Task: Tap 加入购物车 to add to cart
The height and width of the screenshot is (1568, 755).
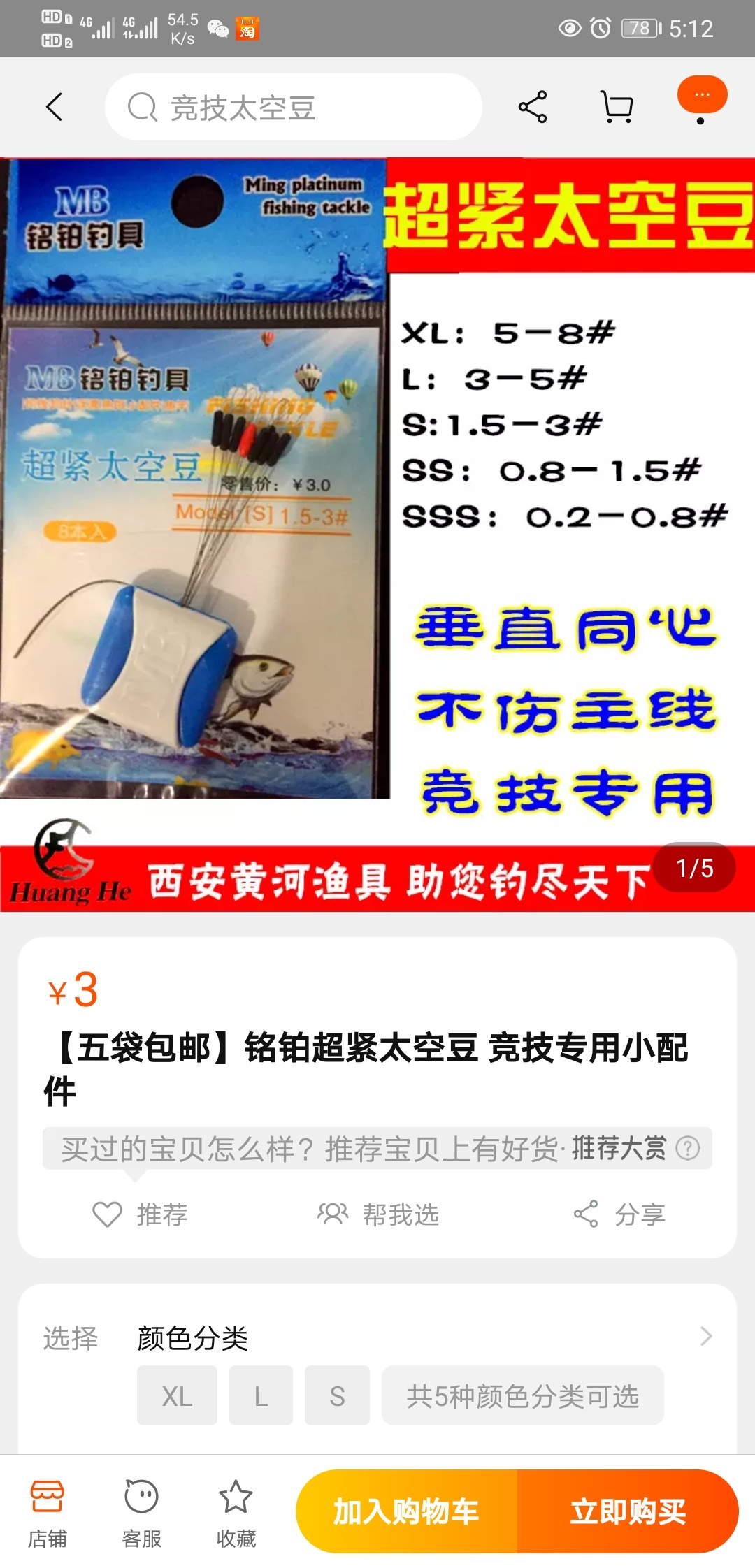Action: [x=406, y=1511]
